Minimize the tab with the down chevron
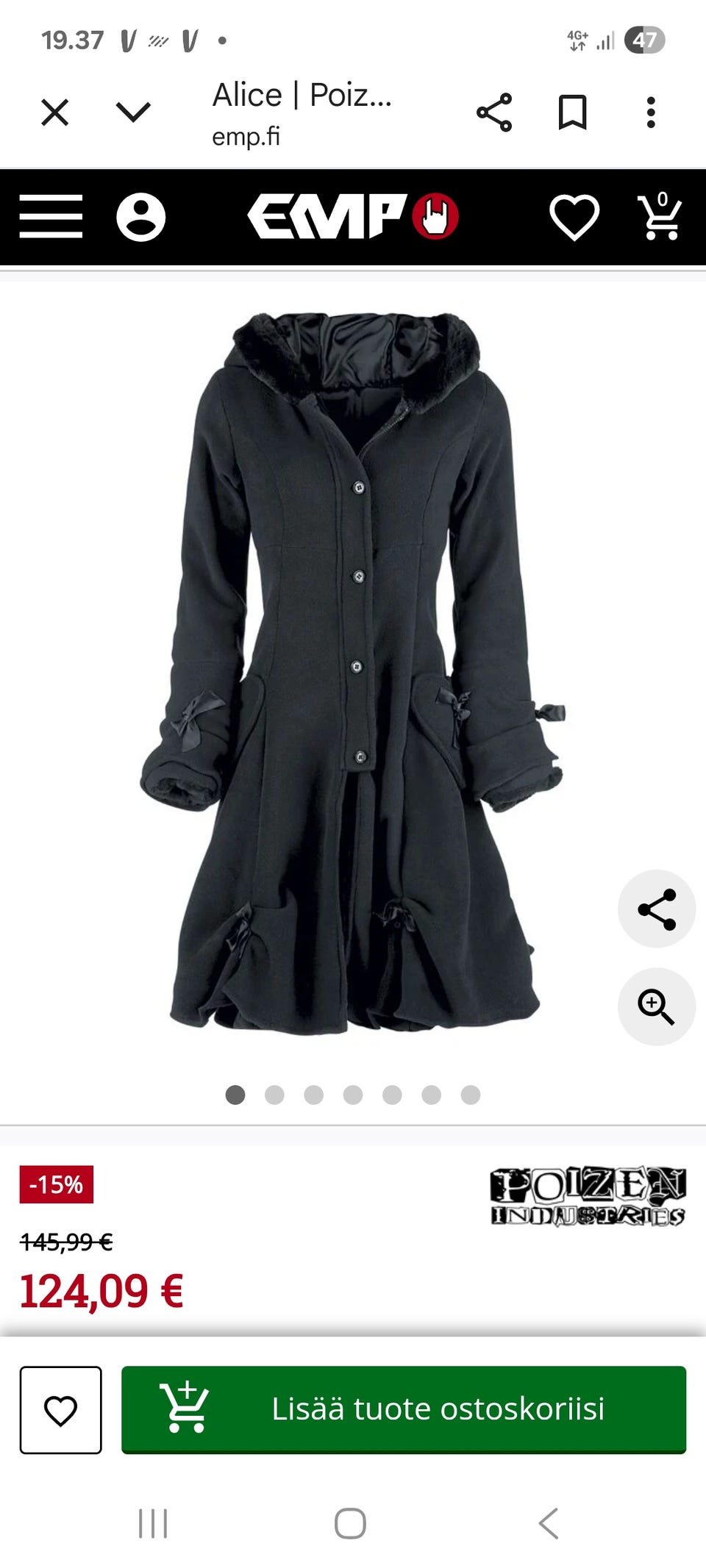The image size is (706, 1568). pyautogui.click(x=133, y=112)
